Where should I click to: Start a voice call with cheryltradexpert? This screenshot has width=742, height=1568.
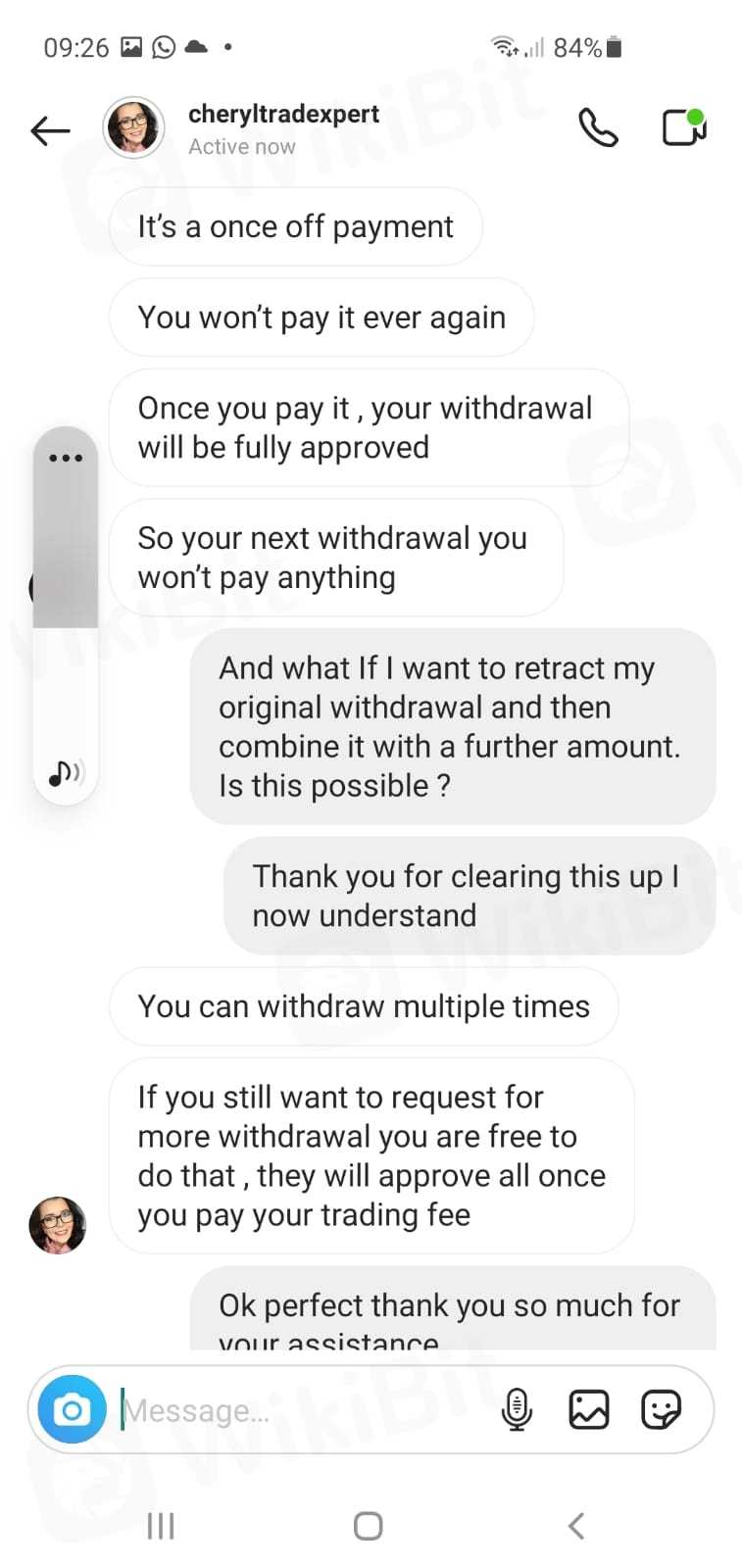pyautogui.click(x=598, y=127)
